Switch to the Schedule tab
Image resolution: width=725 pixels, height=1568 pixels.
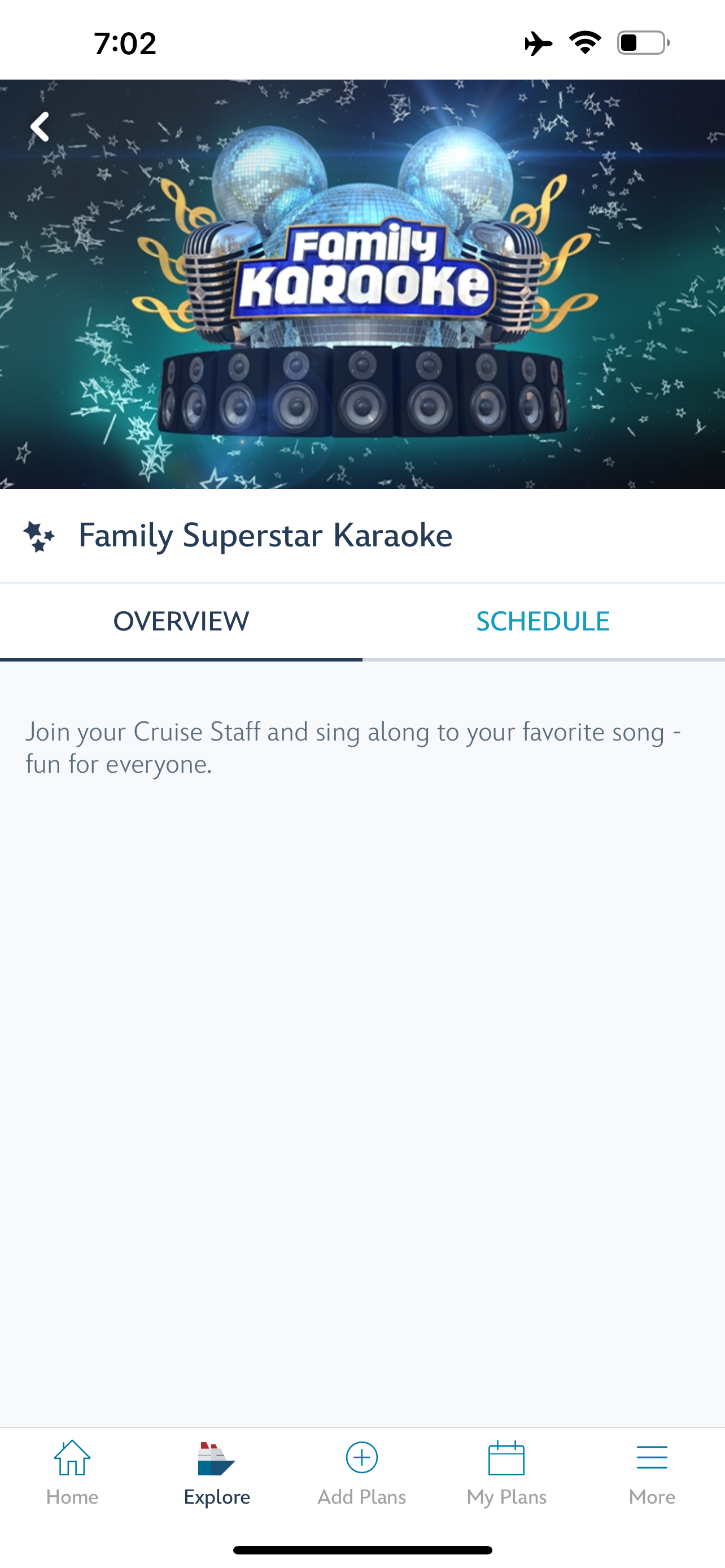543,621
